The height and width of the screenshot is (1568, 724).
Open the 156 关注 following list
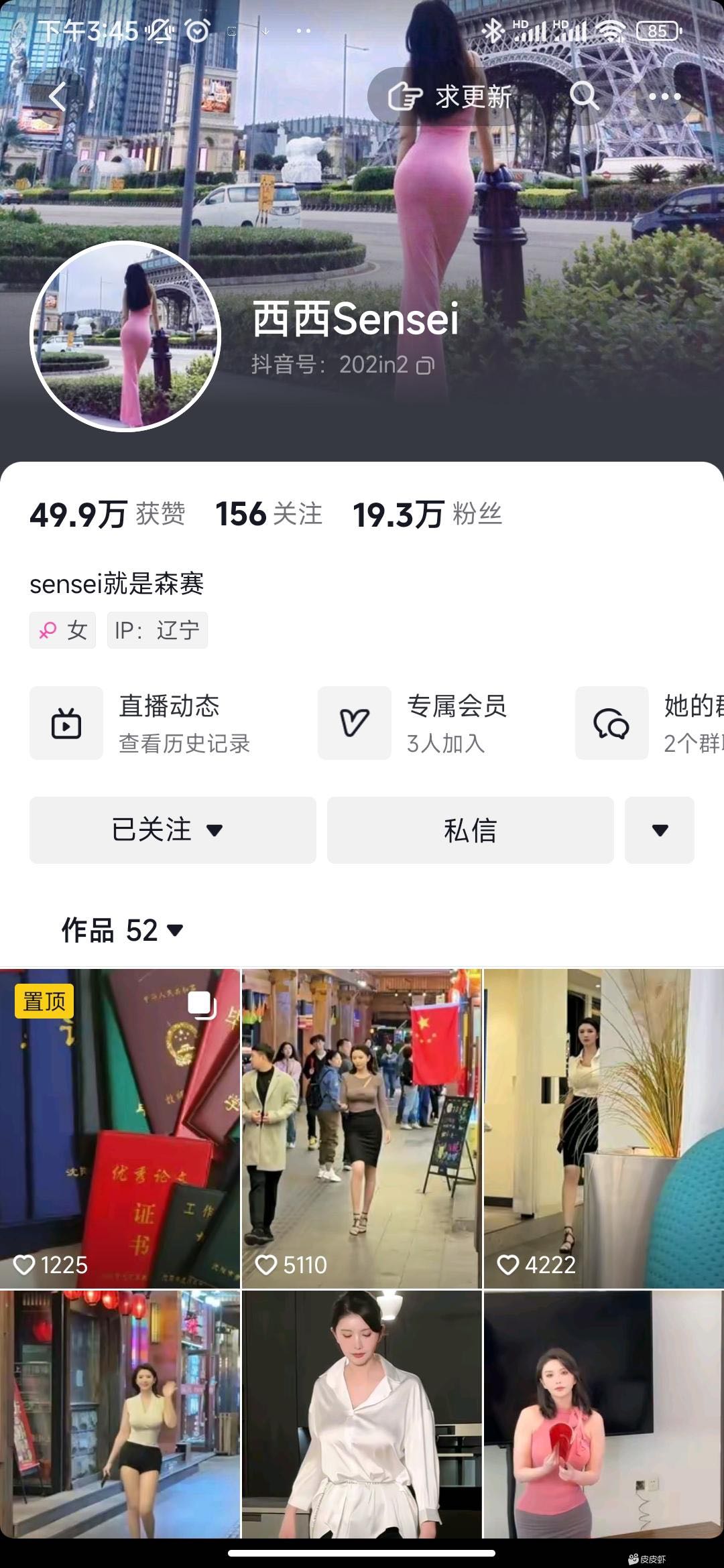(269, 515)
